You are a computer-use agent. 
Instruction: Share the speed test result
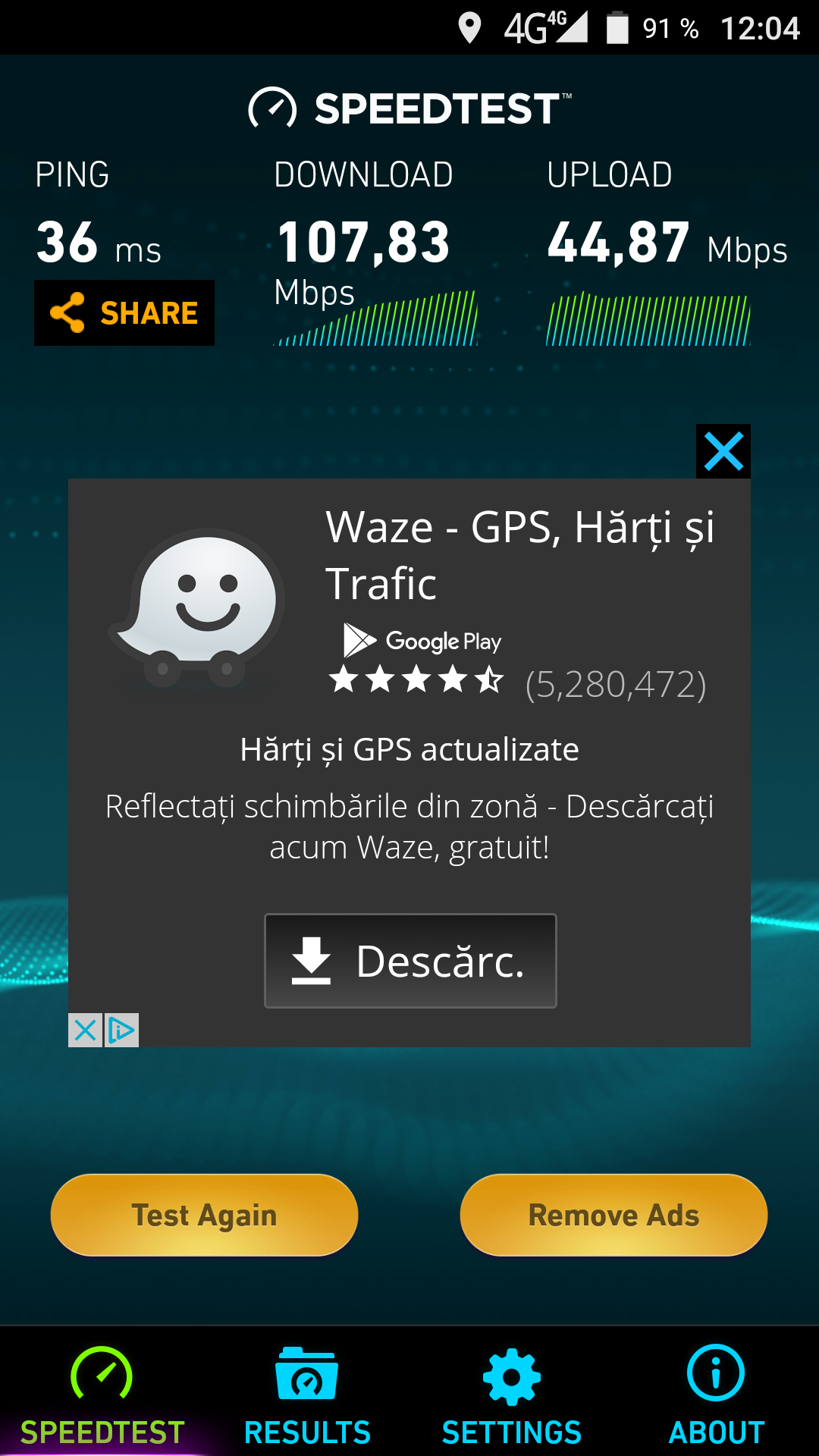pos(124,313)
